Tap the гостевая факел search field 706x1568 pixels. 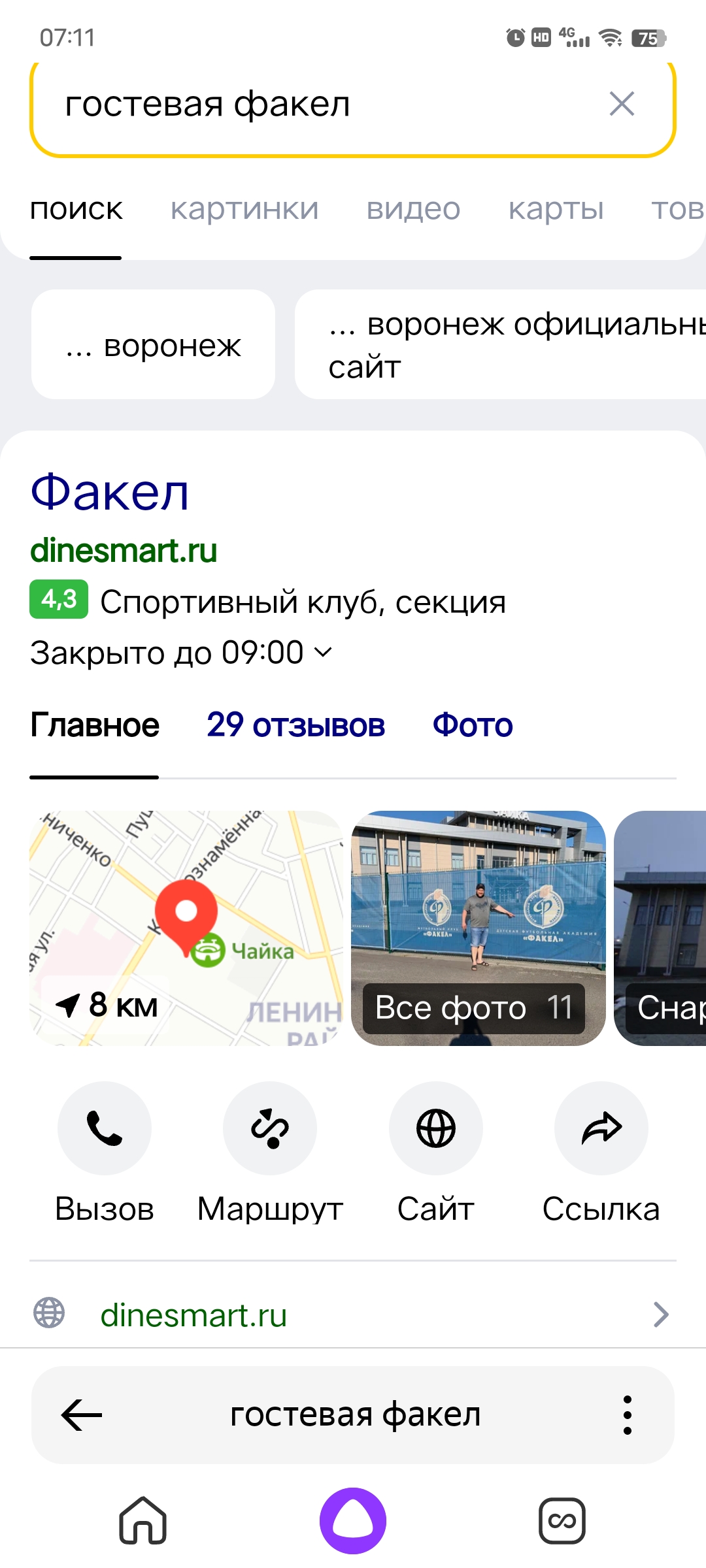pyautogui.click(x=314, y=105)
